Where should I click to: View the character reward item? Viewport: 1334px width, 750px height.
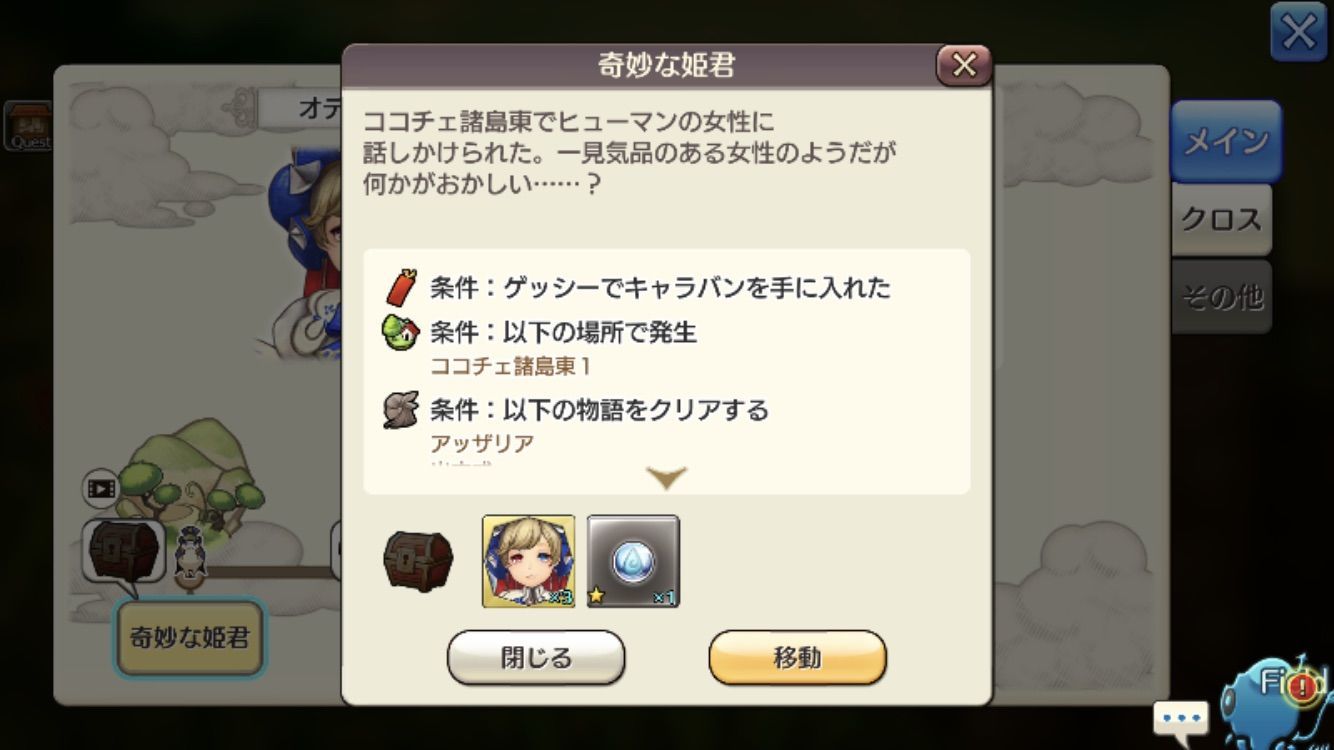(528, 561)
